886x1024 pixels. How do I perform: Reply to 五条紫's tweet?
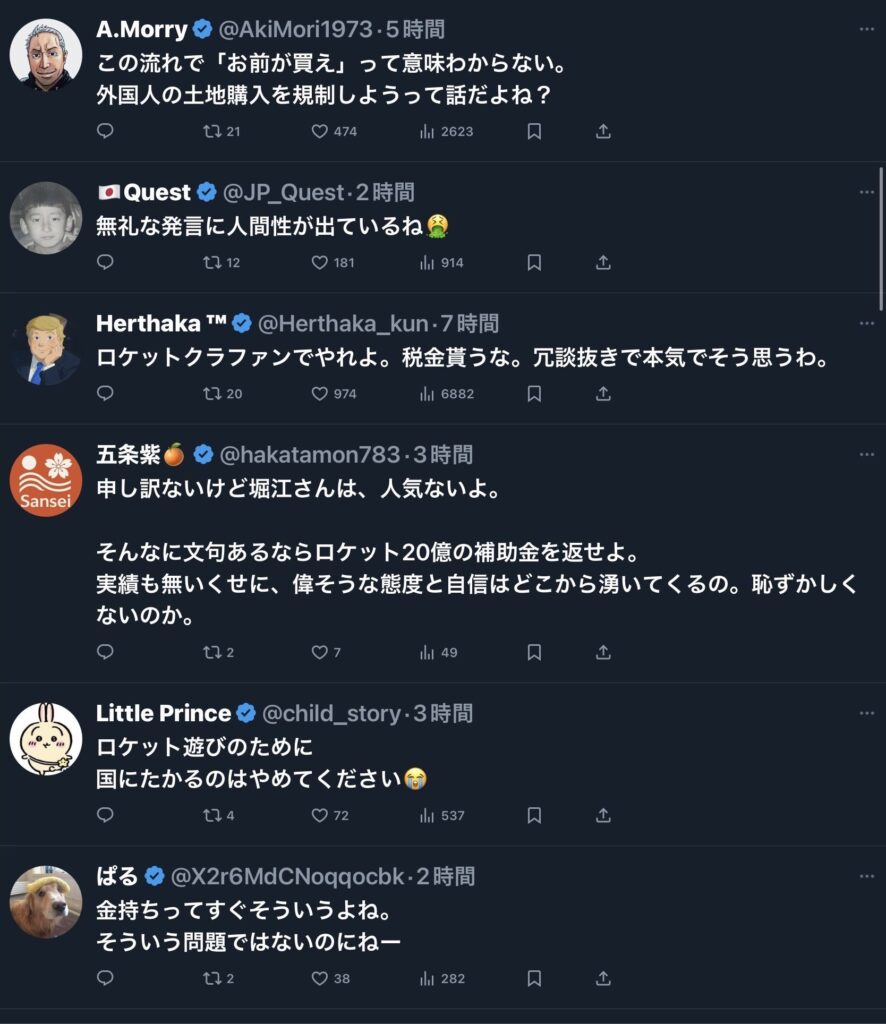[x=105, y=652]
